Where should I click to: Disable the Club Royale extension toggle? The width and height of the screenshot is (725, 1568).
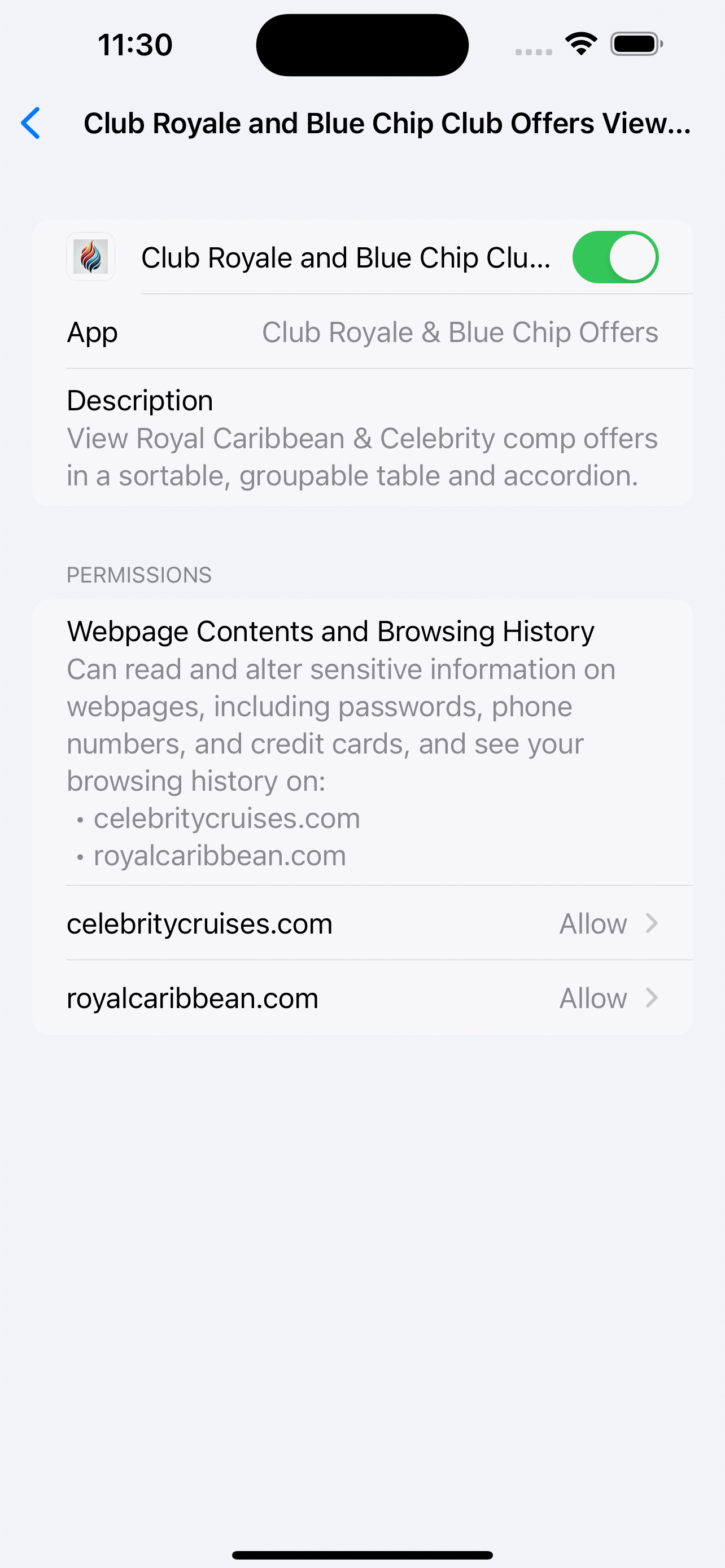pos(616,257)
